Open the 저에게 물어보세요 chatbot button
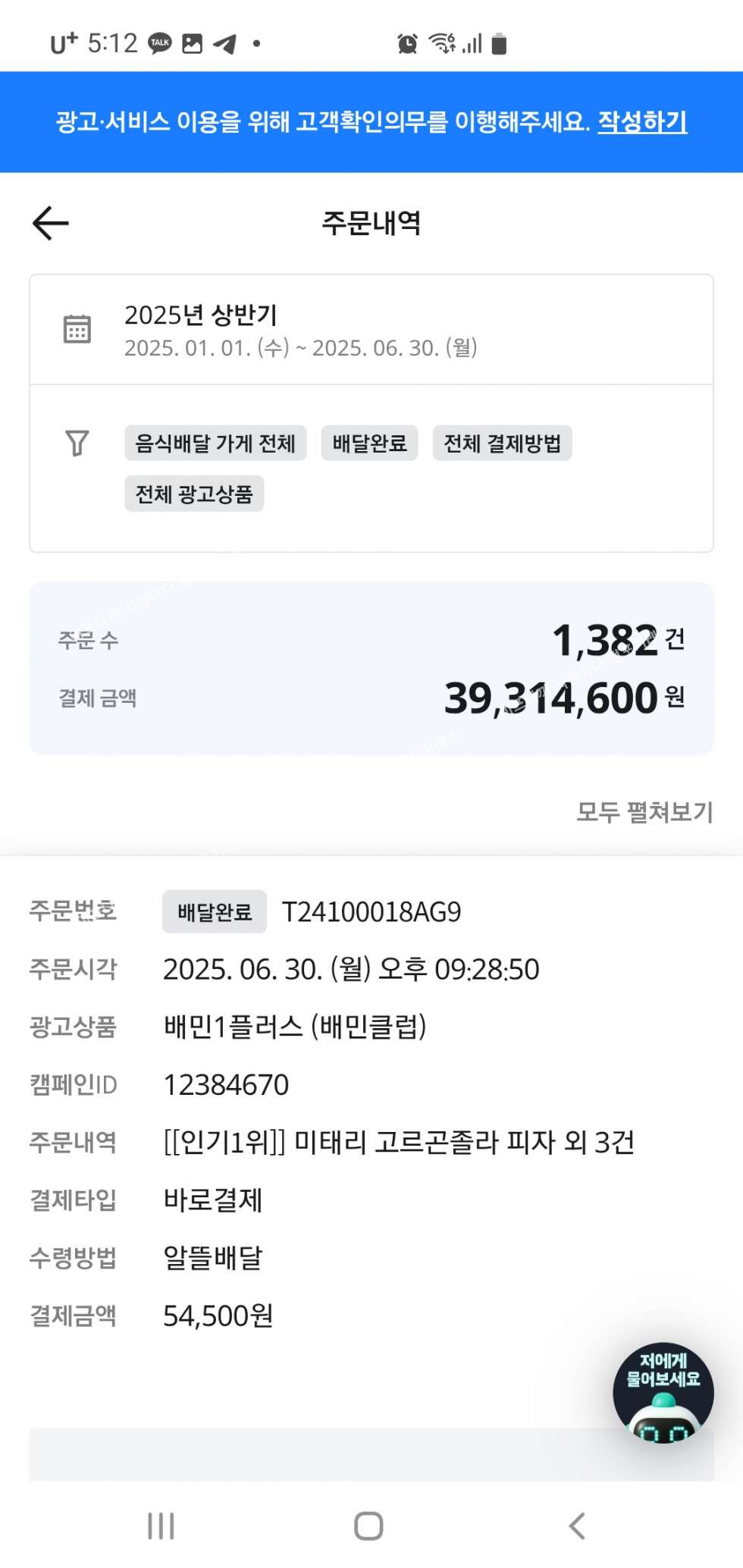Screen dimensions: 743x1568 click(663, 1392)
